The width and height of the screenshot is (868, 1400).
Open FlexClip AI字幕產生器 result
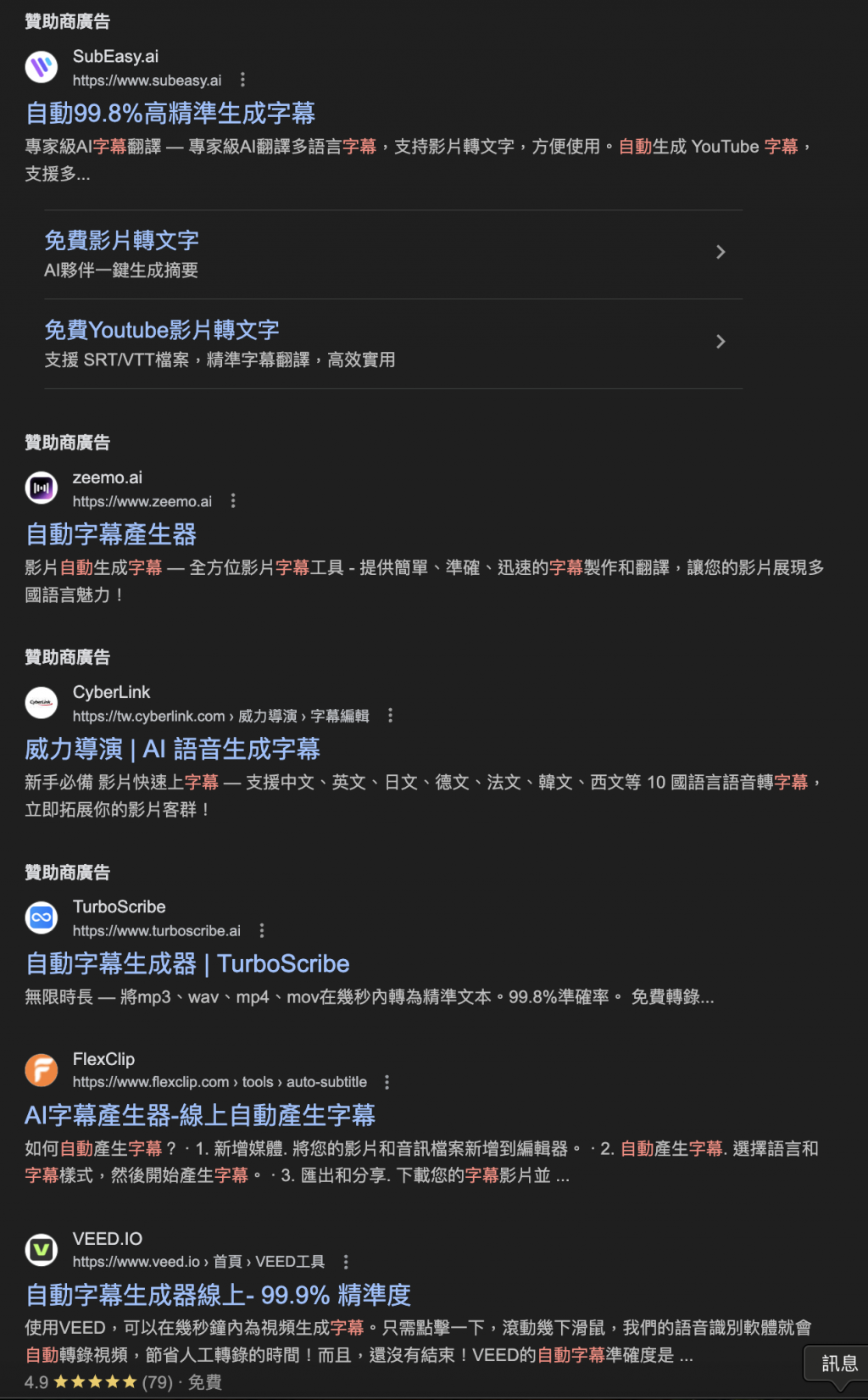[x=200, y=1115]
